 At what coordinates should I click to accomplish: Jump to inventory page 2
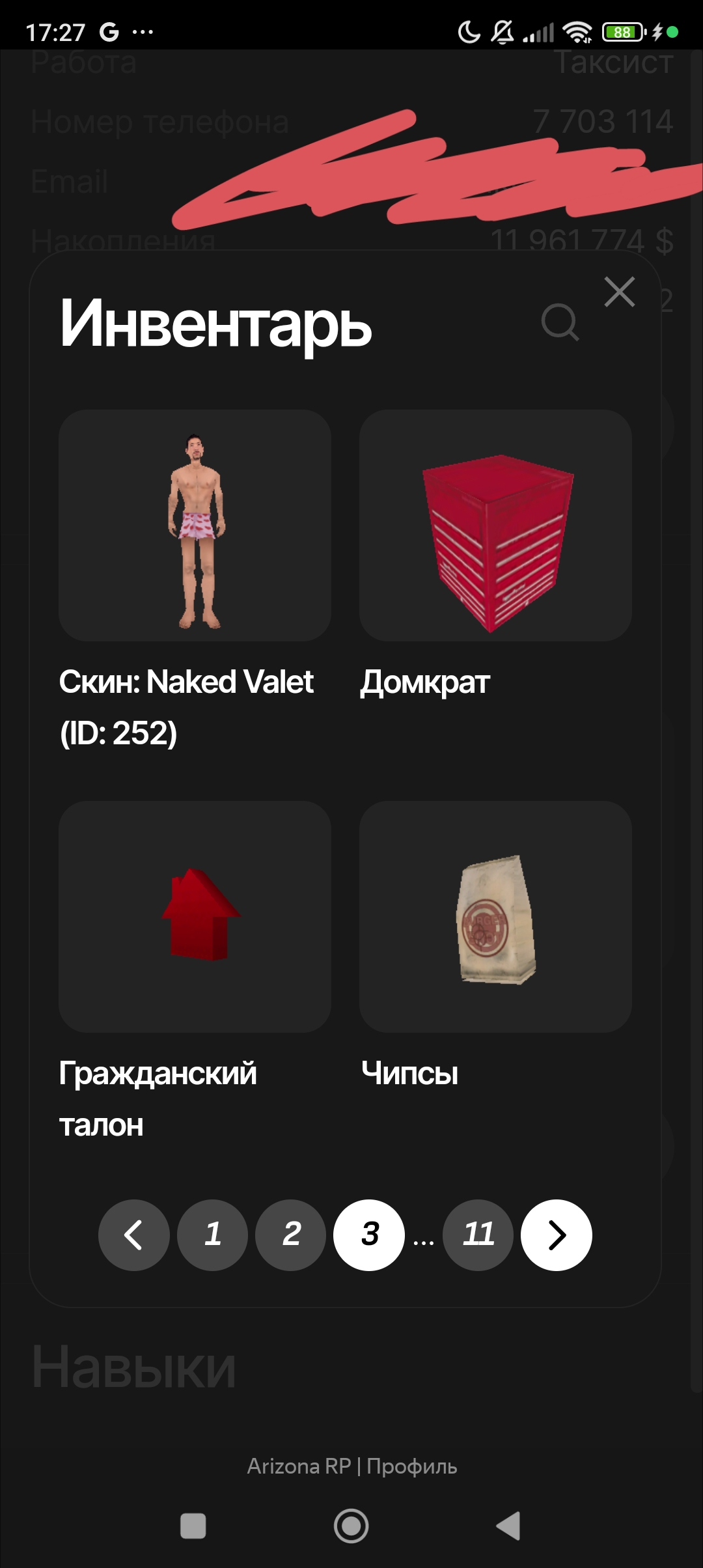pos(291,1235)
